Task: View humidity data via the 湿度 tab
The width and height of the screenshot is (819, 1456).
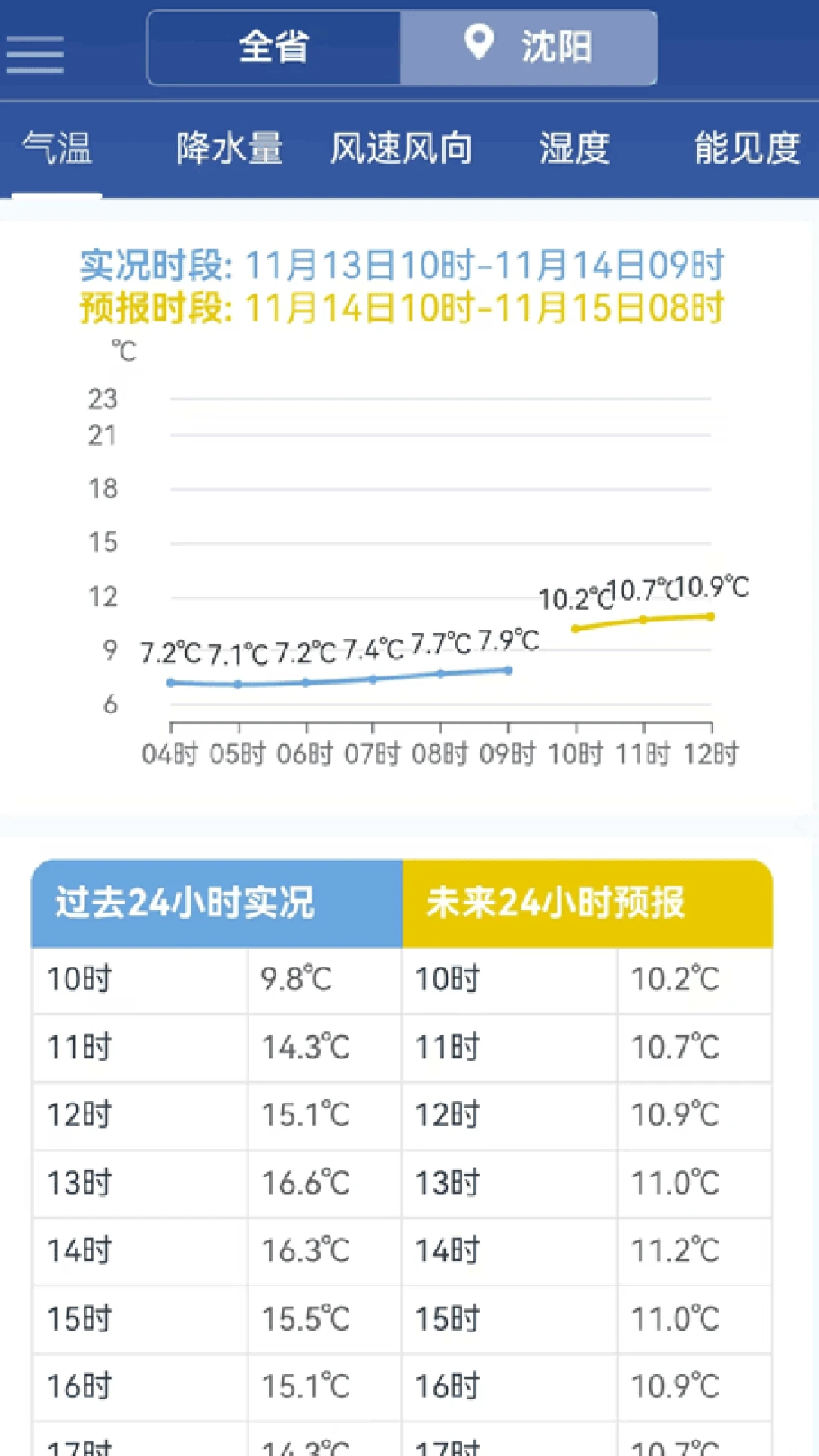Action: 574,149
